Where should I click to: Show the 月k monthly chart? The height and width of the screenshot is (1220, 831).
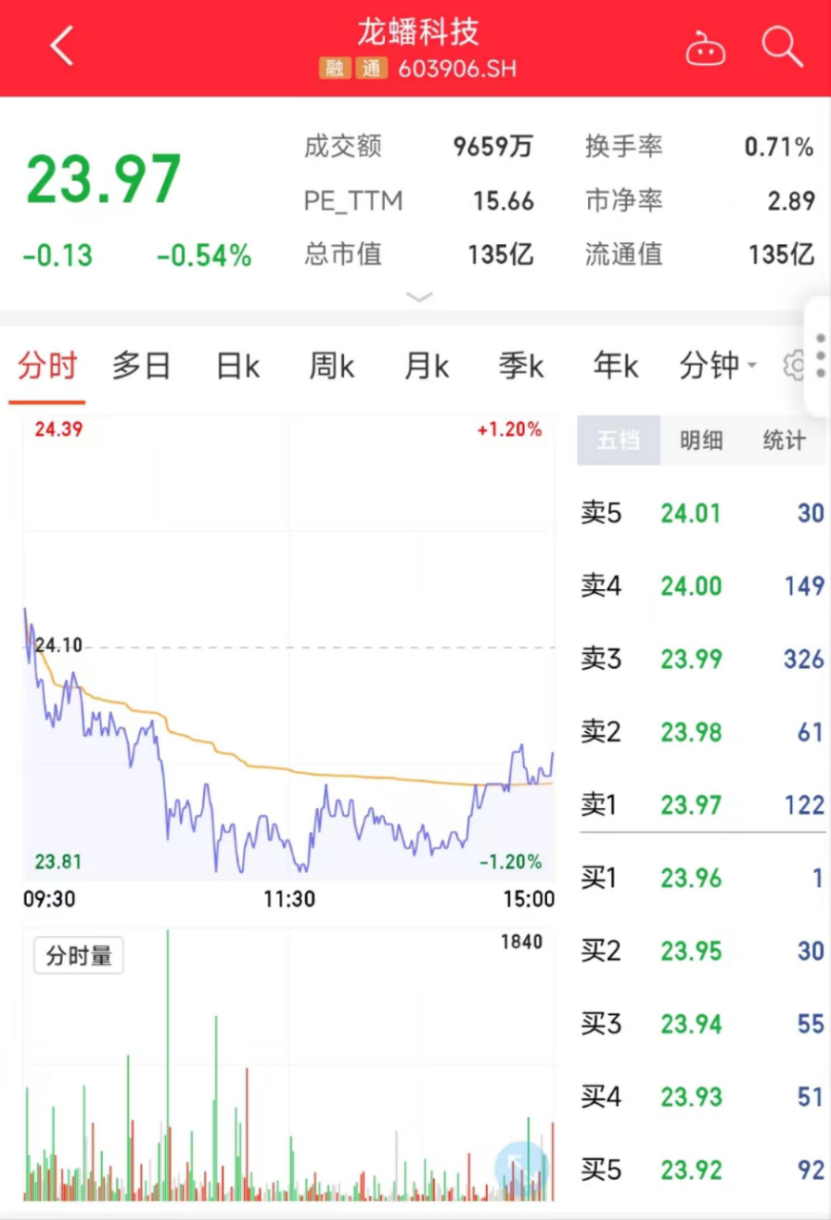click(x=427, y=366)
